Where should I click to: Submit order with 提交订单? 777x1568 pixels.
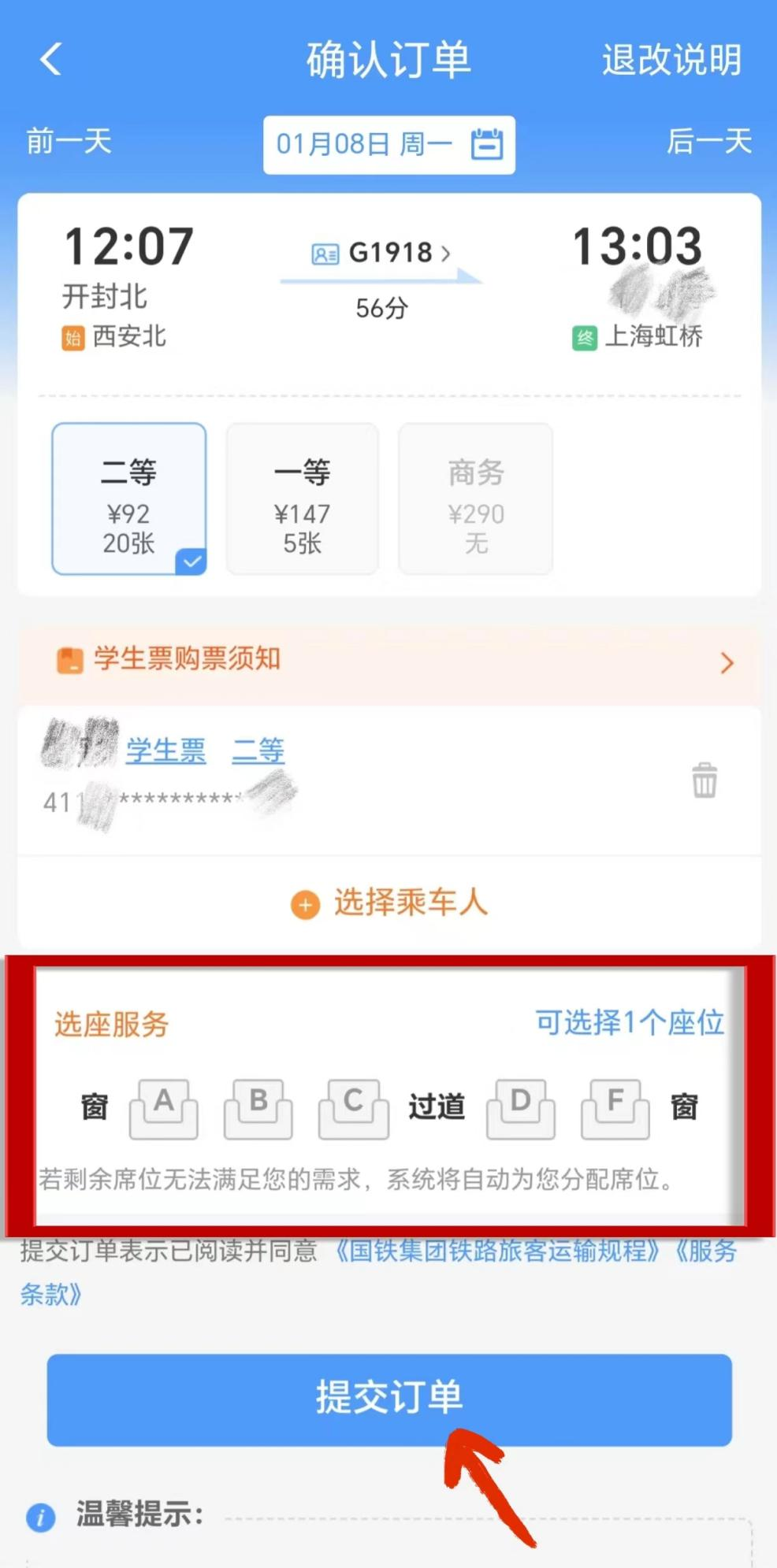click(389, 1399)
